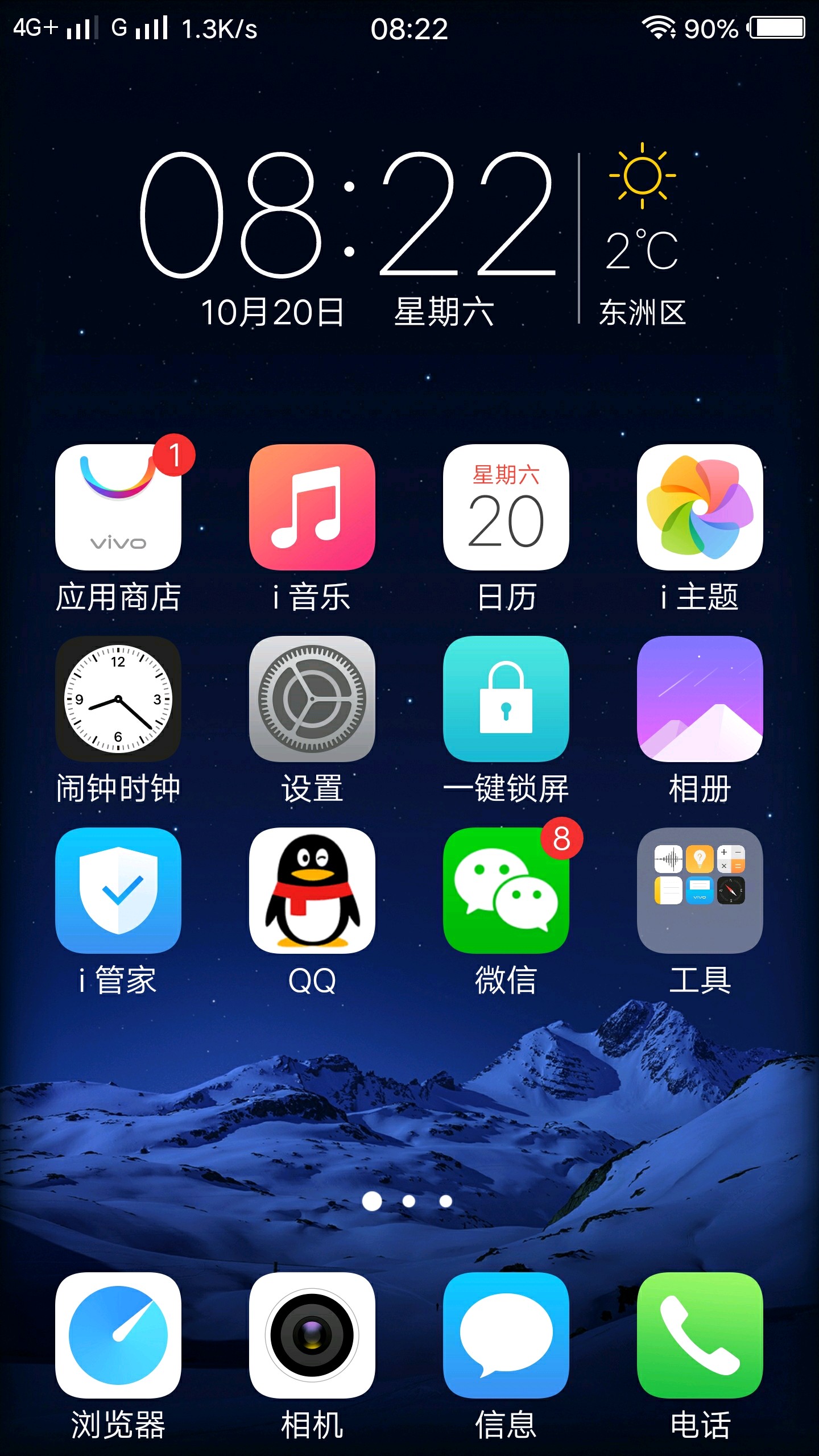Open the weather widget for 东洲区
Screen dimensions: 819x1456
[643, 239]
